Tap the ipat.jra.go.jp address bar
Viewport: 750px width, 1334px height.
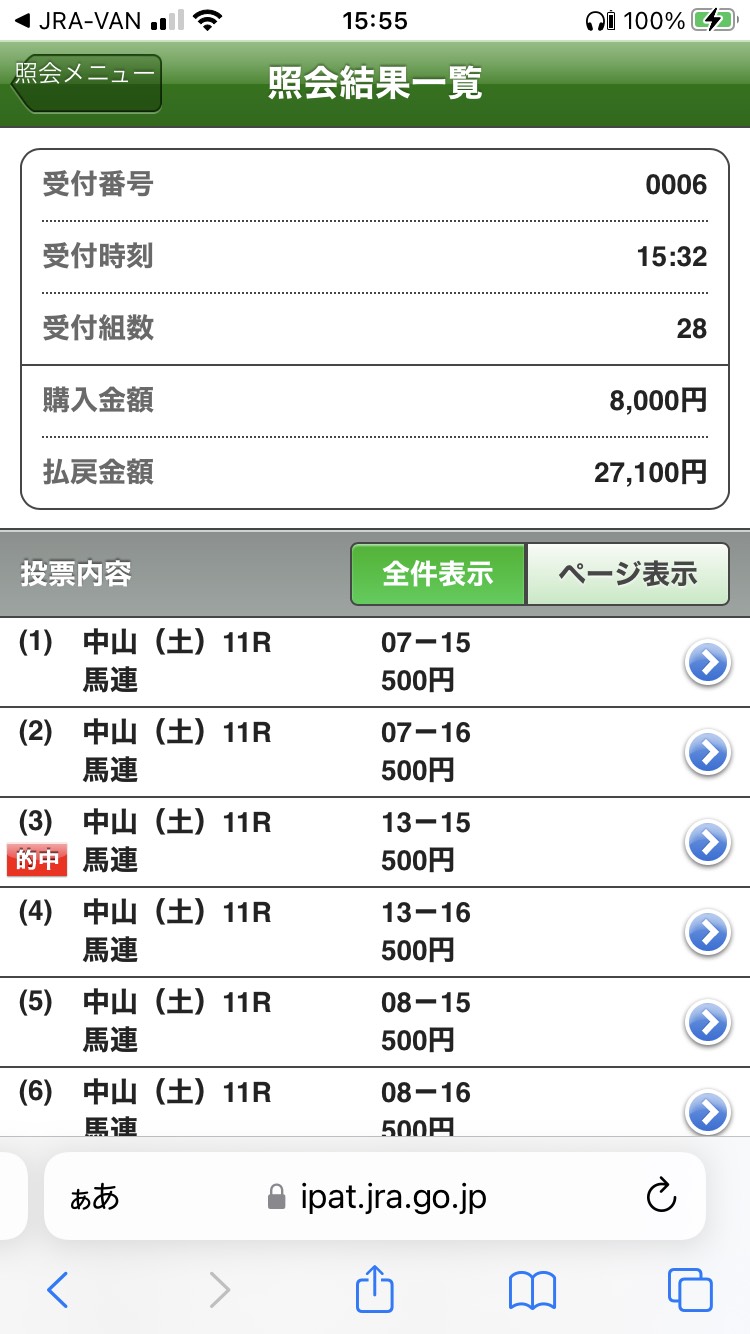click(x=375, y=1196)
